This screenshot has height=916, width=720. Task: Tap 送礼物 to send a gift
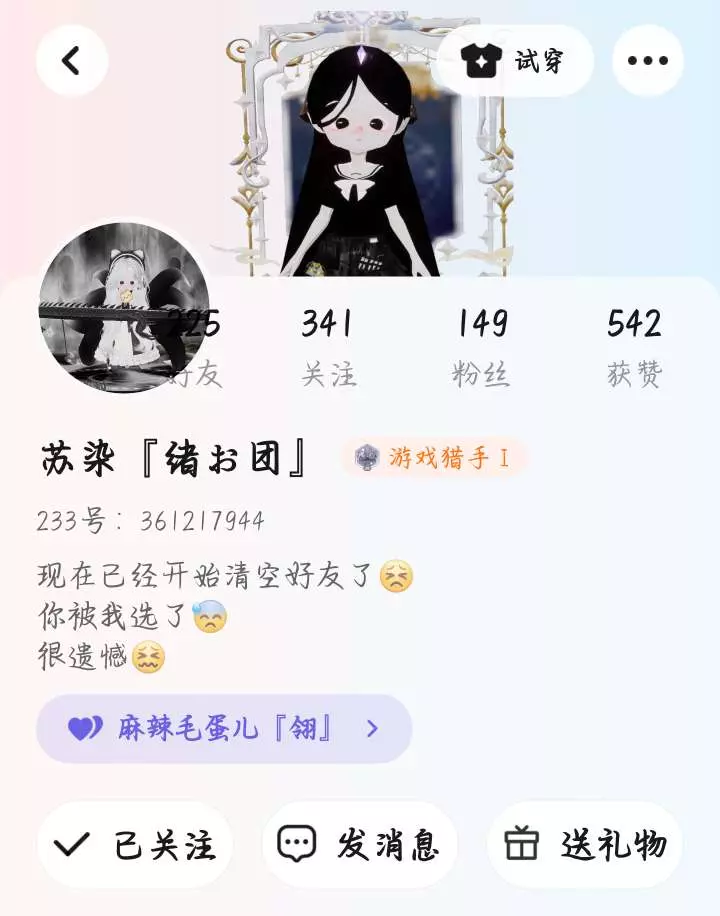(585, 845)
